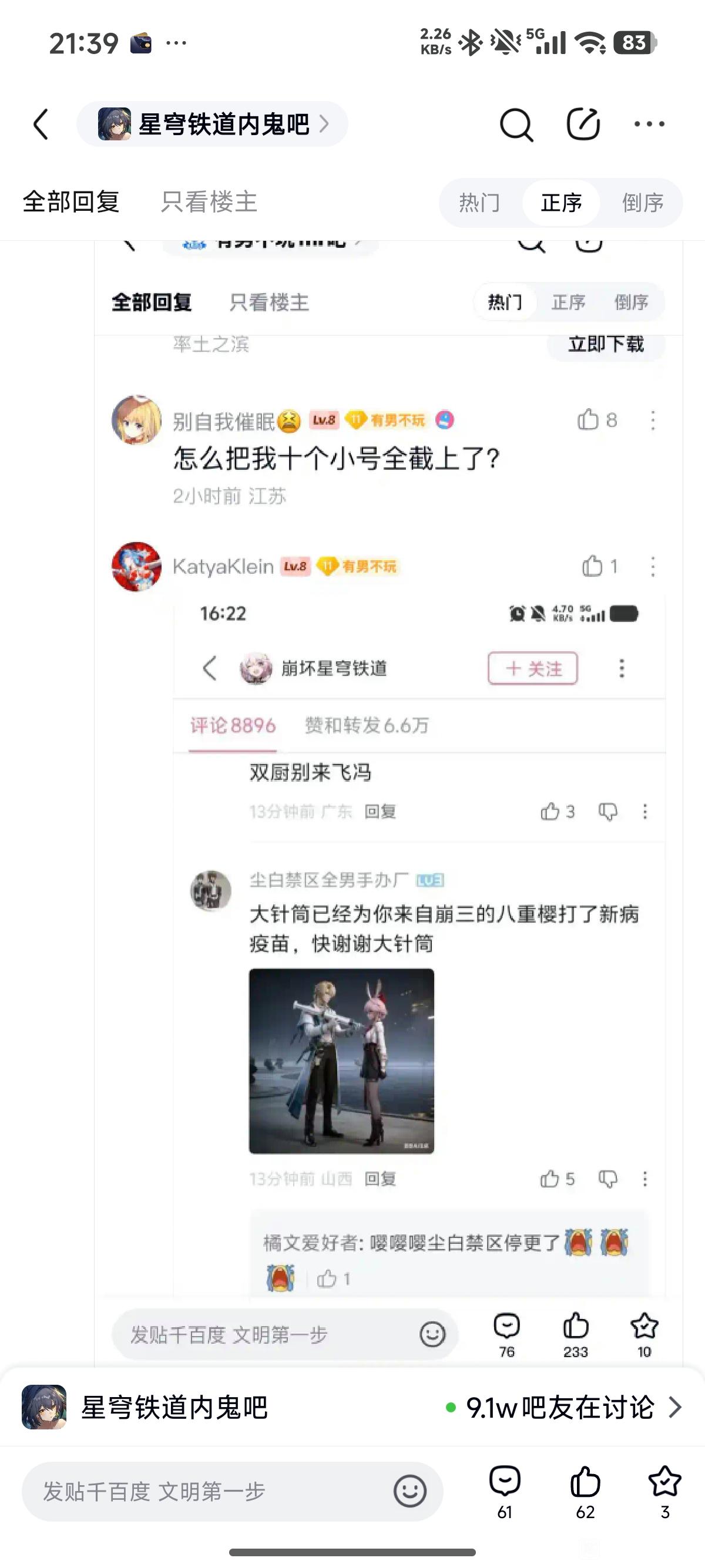Sort replies by 热门

(x=480, y=203)
